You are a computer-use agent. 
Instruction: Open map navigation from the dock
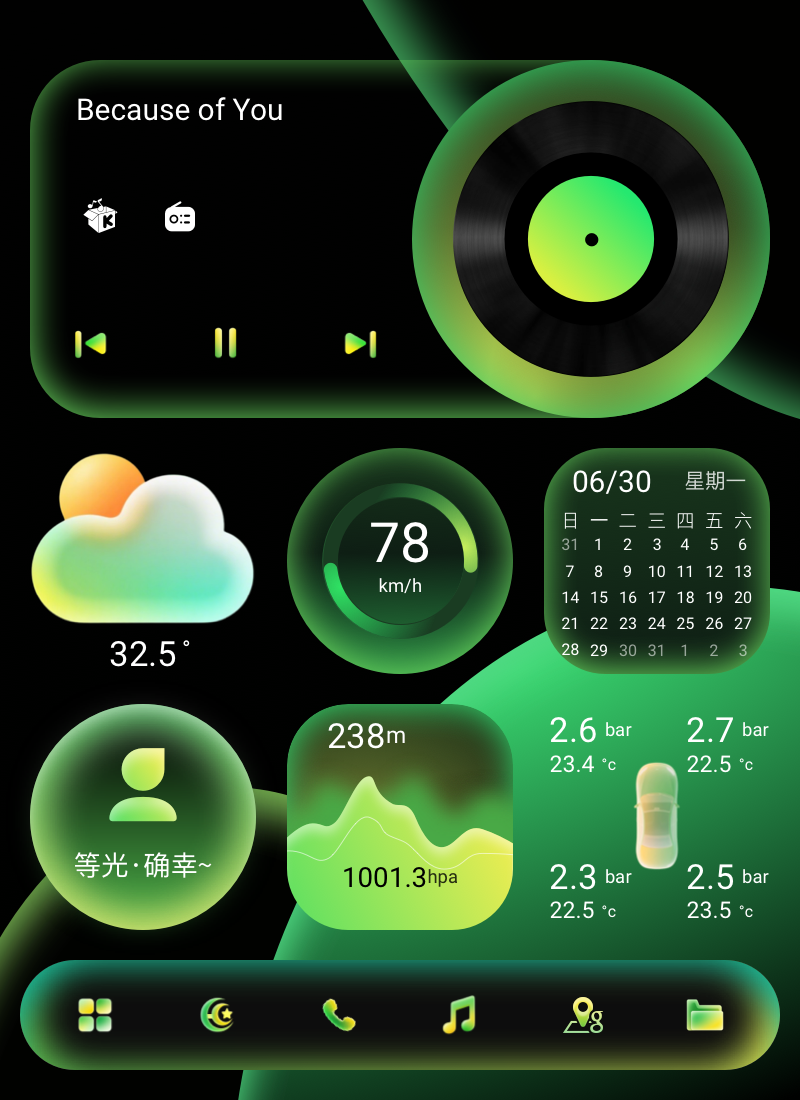click(x=583, y=1015)
